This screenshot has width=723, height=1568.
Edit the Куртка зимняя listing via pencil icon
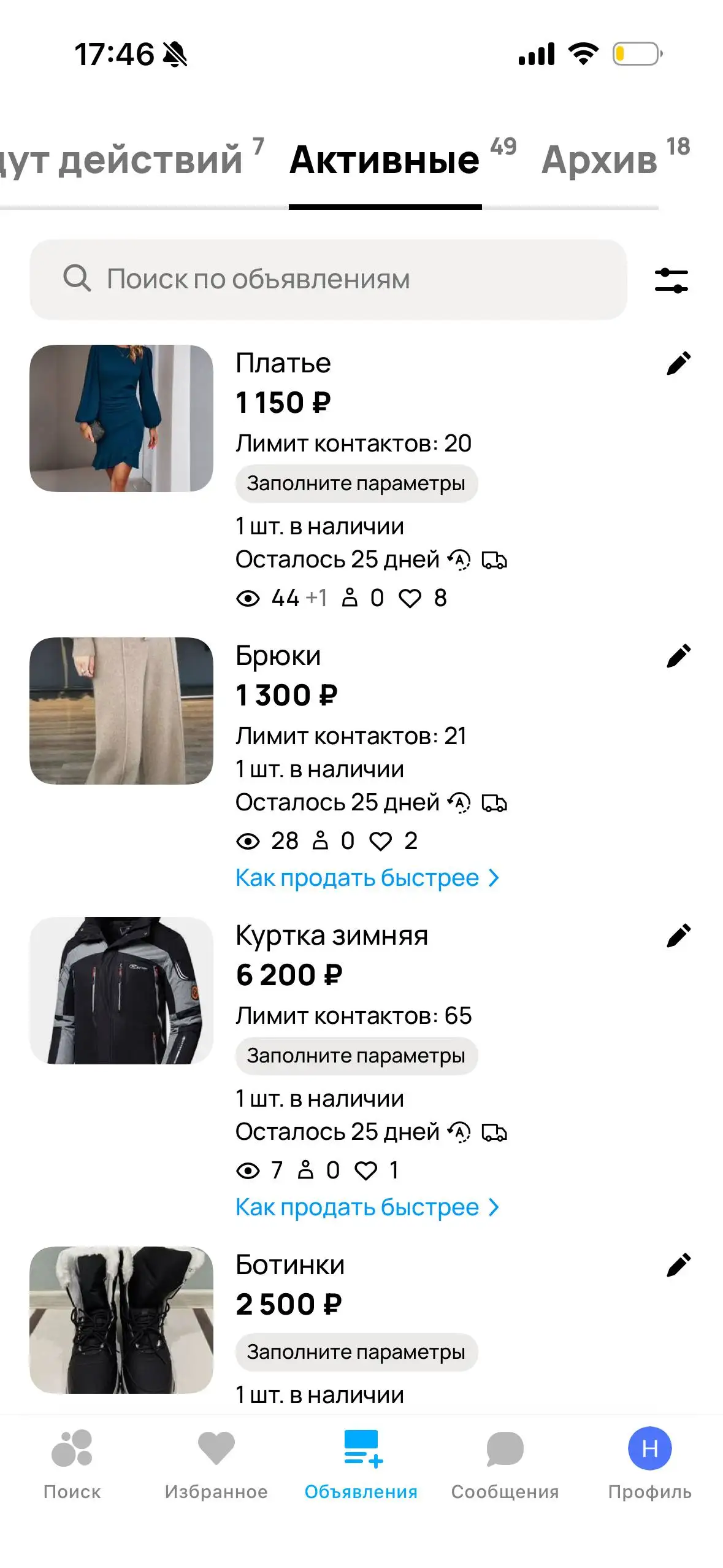click(x=678, y=934)
